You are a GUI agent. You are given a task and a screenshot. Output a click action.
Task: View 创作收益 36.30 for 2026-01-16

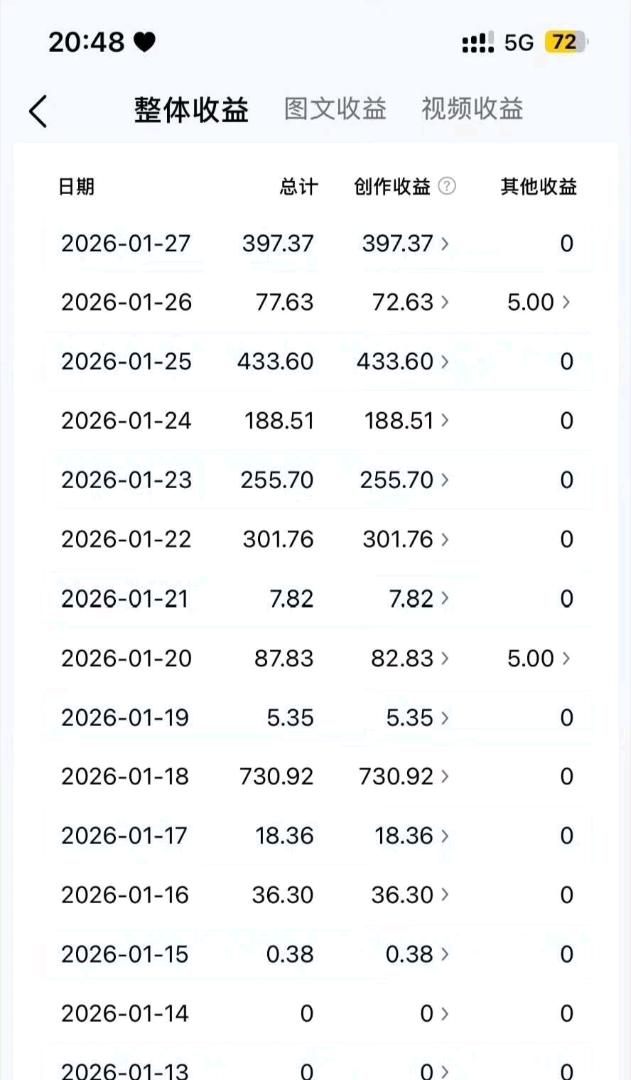tap(410, 895)
